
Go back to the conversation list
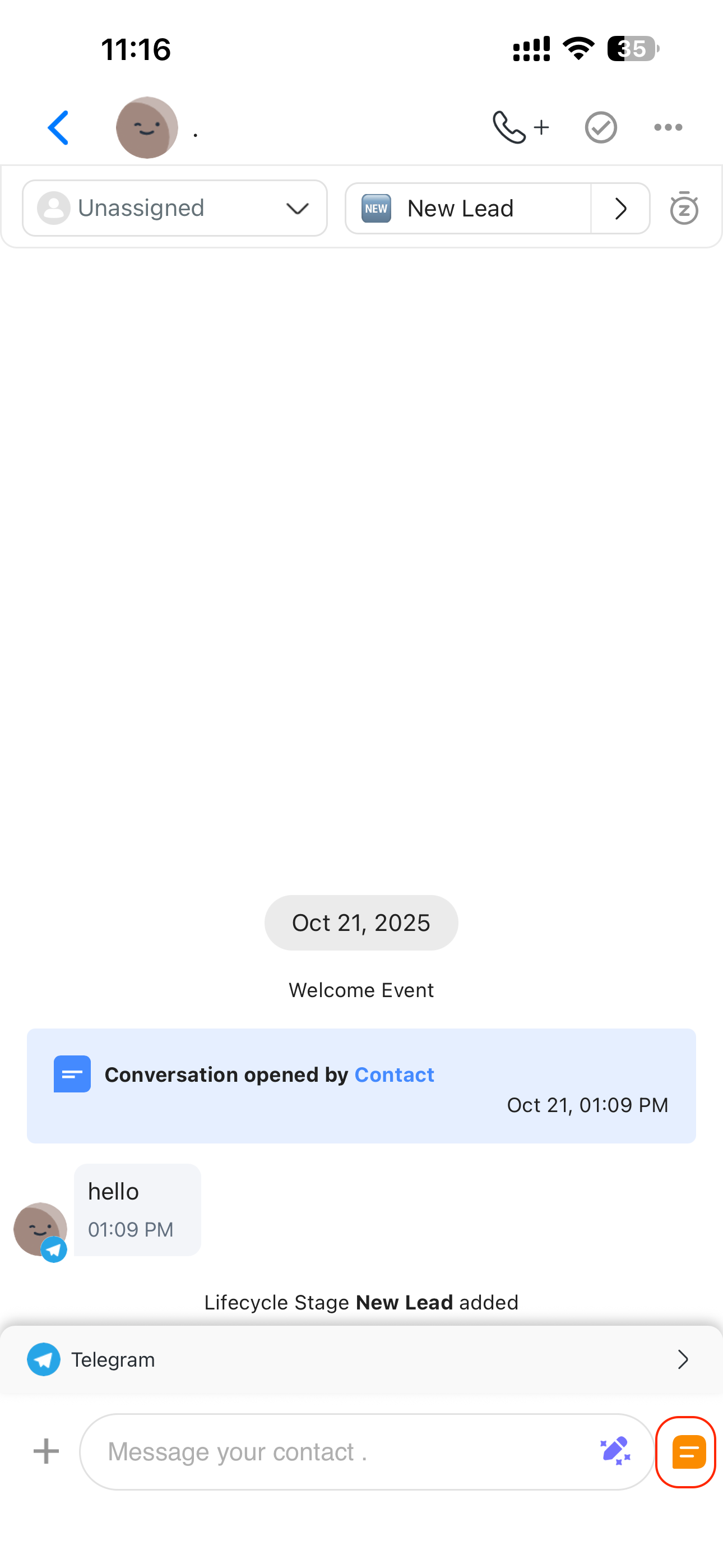[x=58, y=128]
